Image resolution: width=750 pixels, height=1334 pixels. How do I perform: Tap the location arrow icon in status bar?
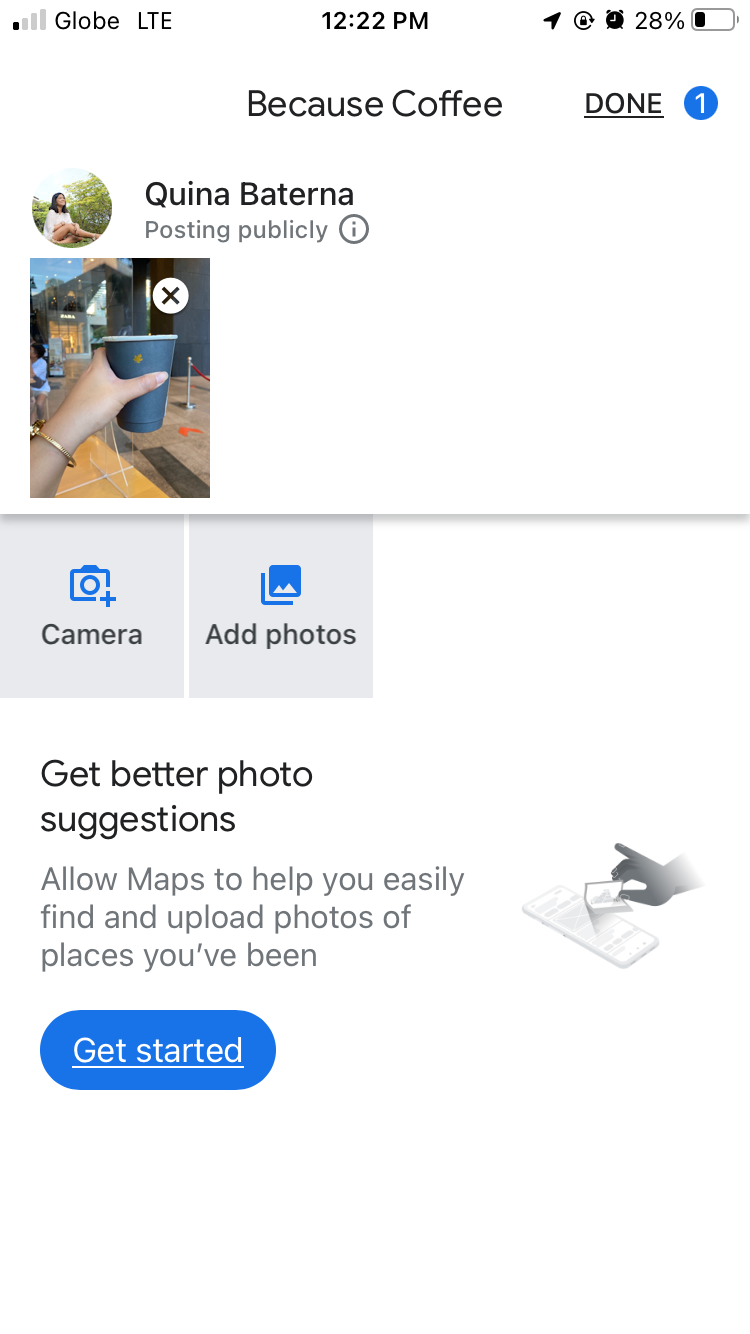[552, 20]
